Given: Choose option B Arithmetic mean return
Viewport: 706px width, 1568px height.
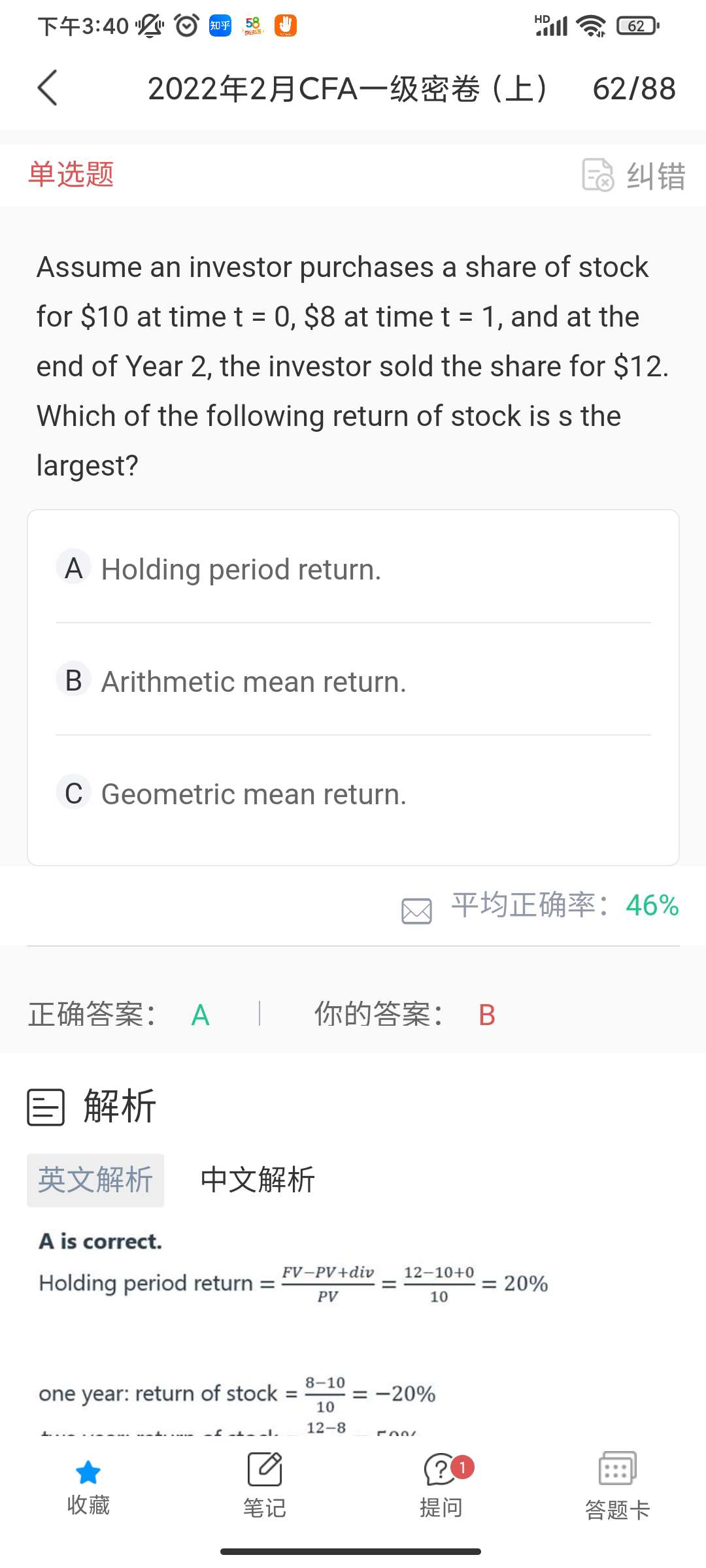Looking at the screenshot, I should (x=254, y=681).
